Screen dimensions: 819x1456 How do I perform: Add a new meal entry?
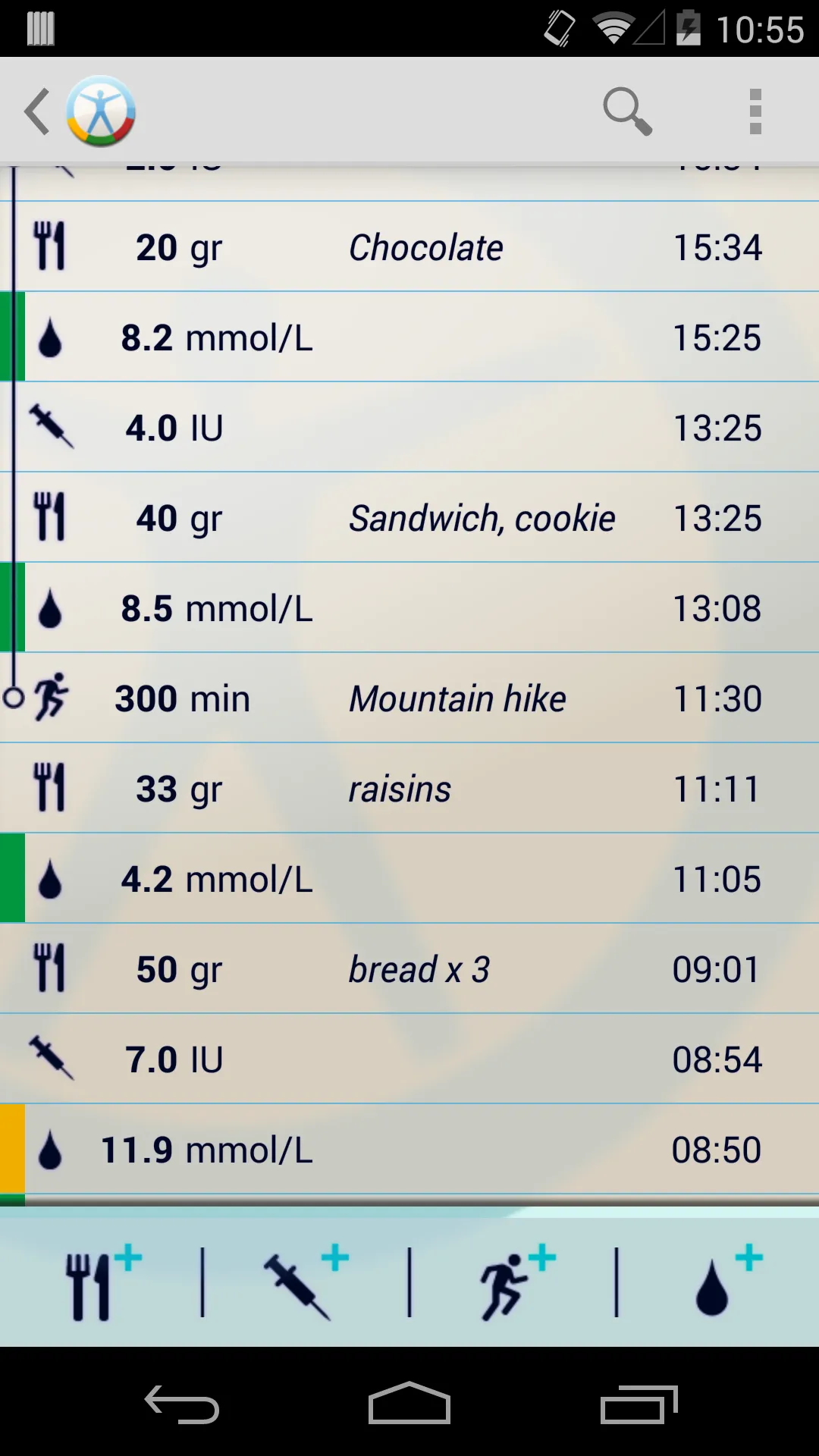(102, 1282)
